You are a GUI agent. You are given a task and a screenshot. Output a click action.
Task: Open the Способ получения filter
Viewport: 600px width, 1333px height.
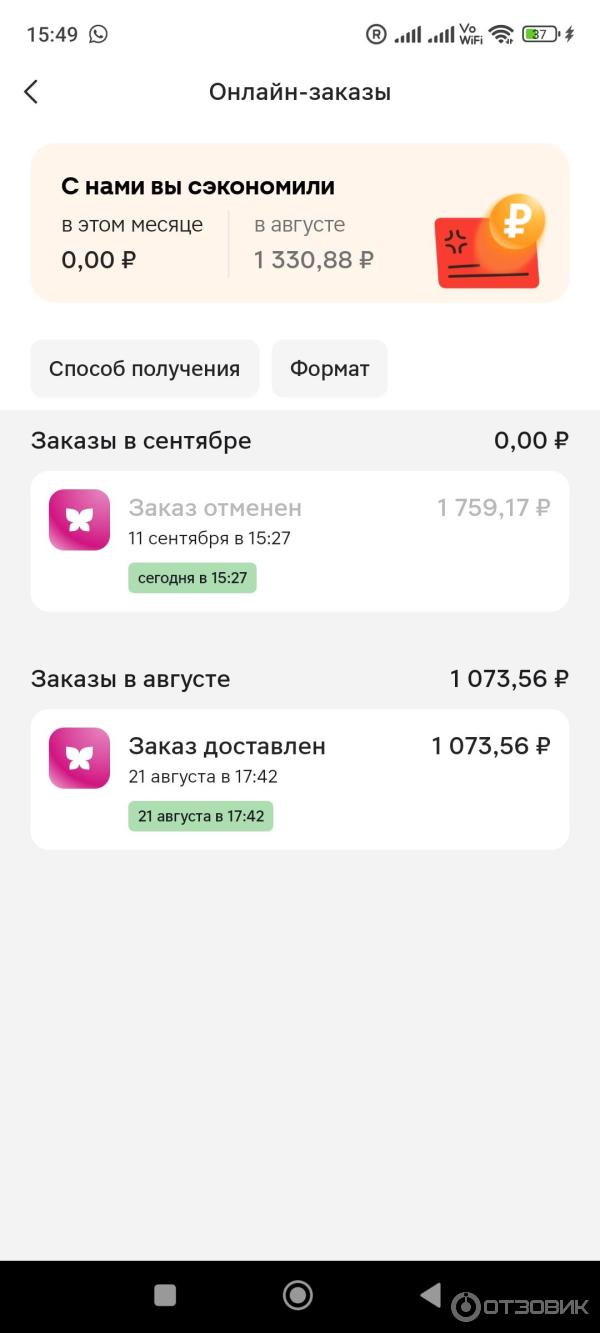(x=144, y=368)
